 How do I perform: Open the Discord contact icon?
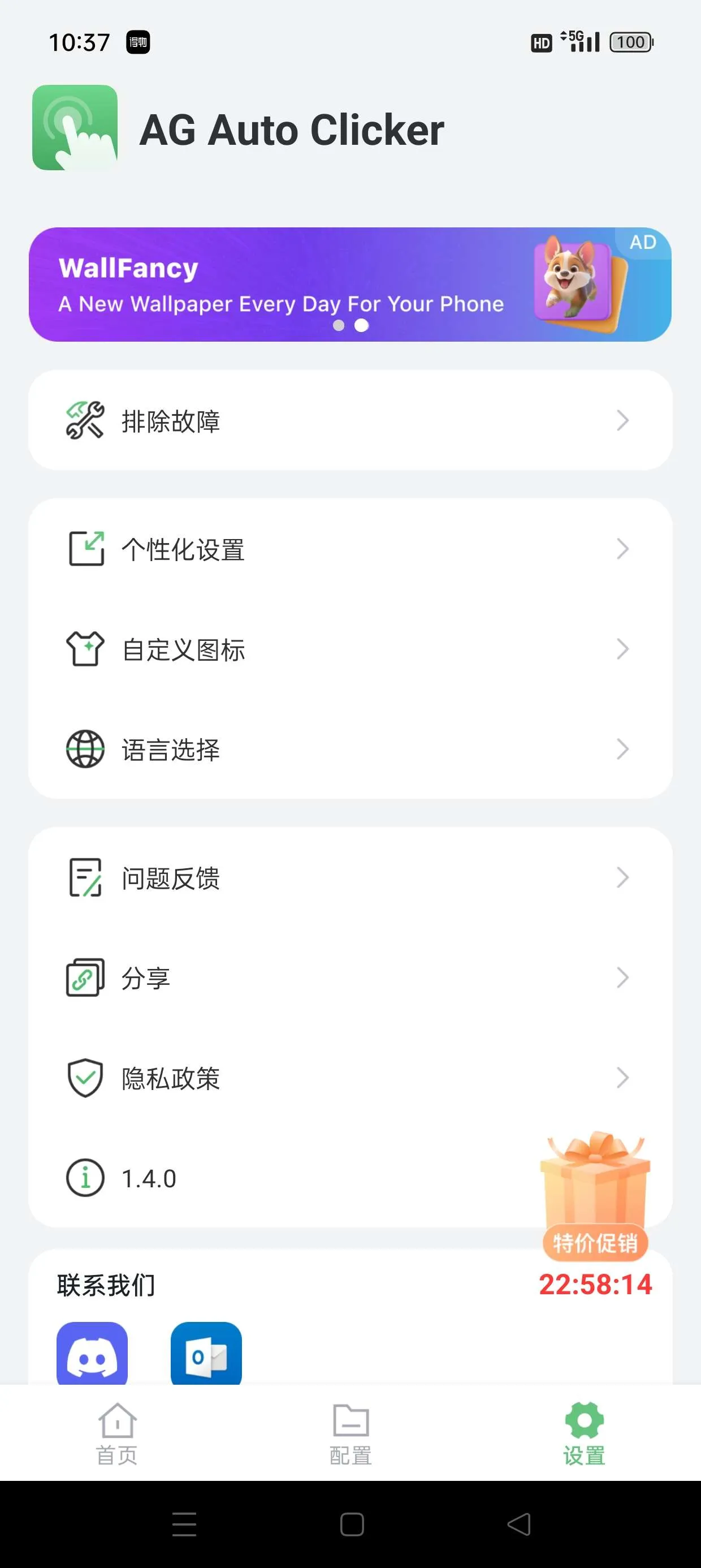[92, 1352]
